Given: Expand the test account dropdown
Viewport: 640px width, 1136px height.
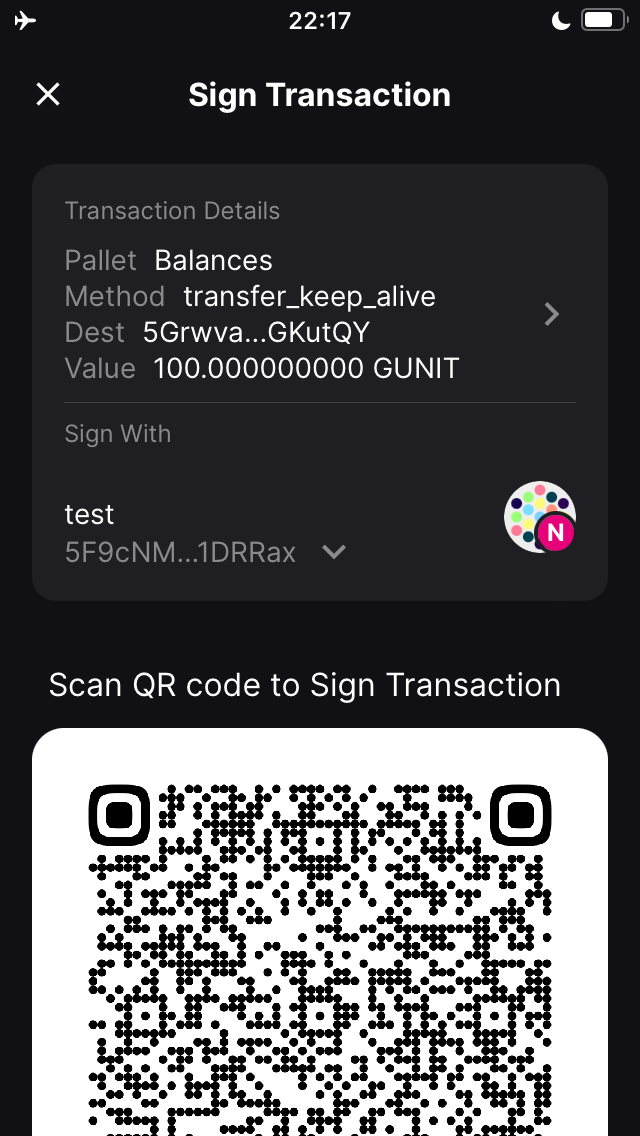Looking at the screenshot, I should click(x=333, y=552).
